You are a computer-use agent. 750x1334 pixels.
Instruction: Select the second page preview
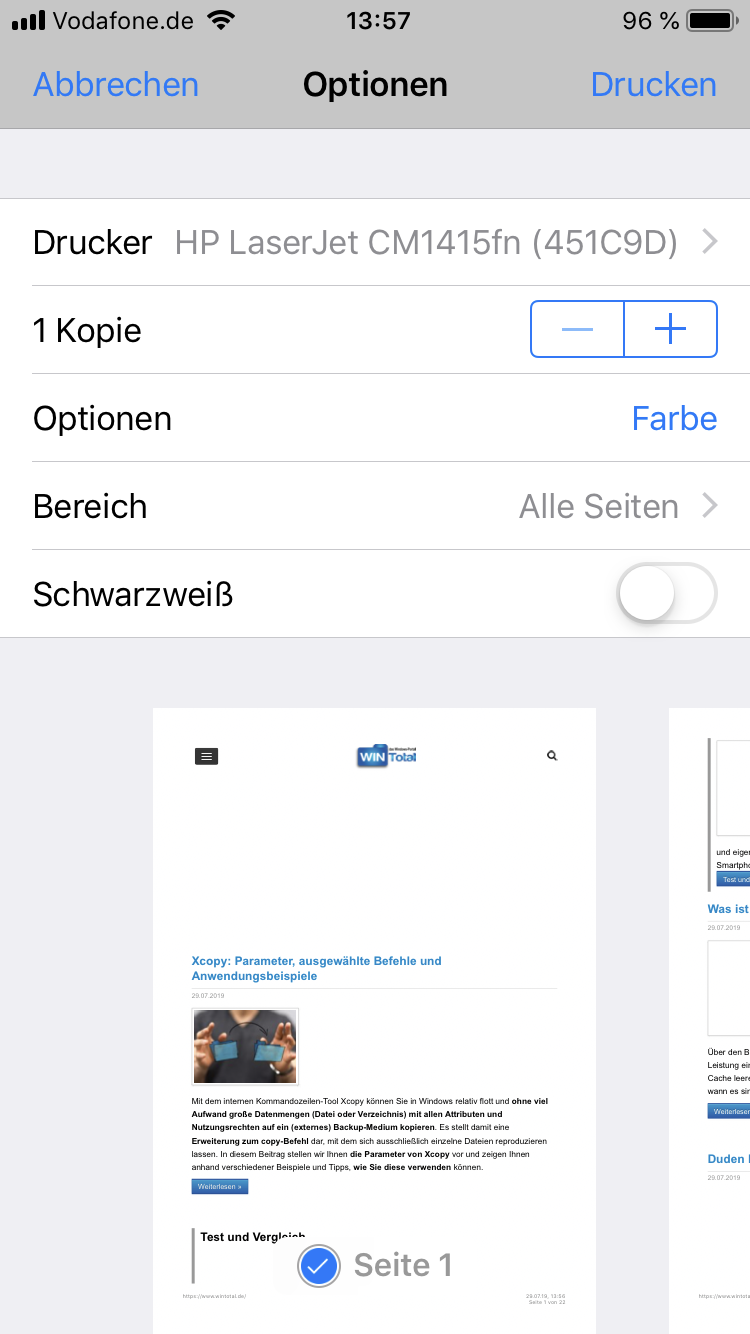click(x=712, y=1000)
